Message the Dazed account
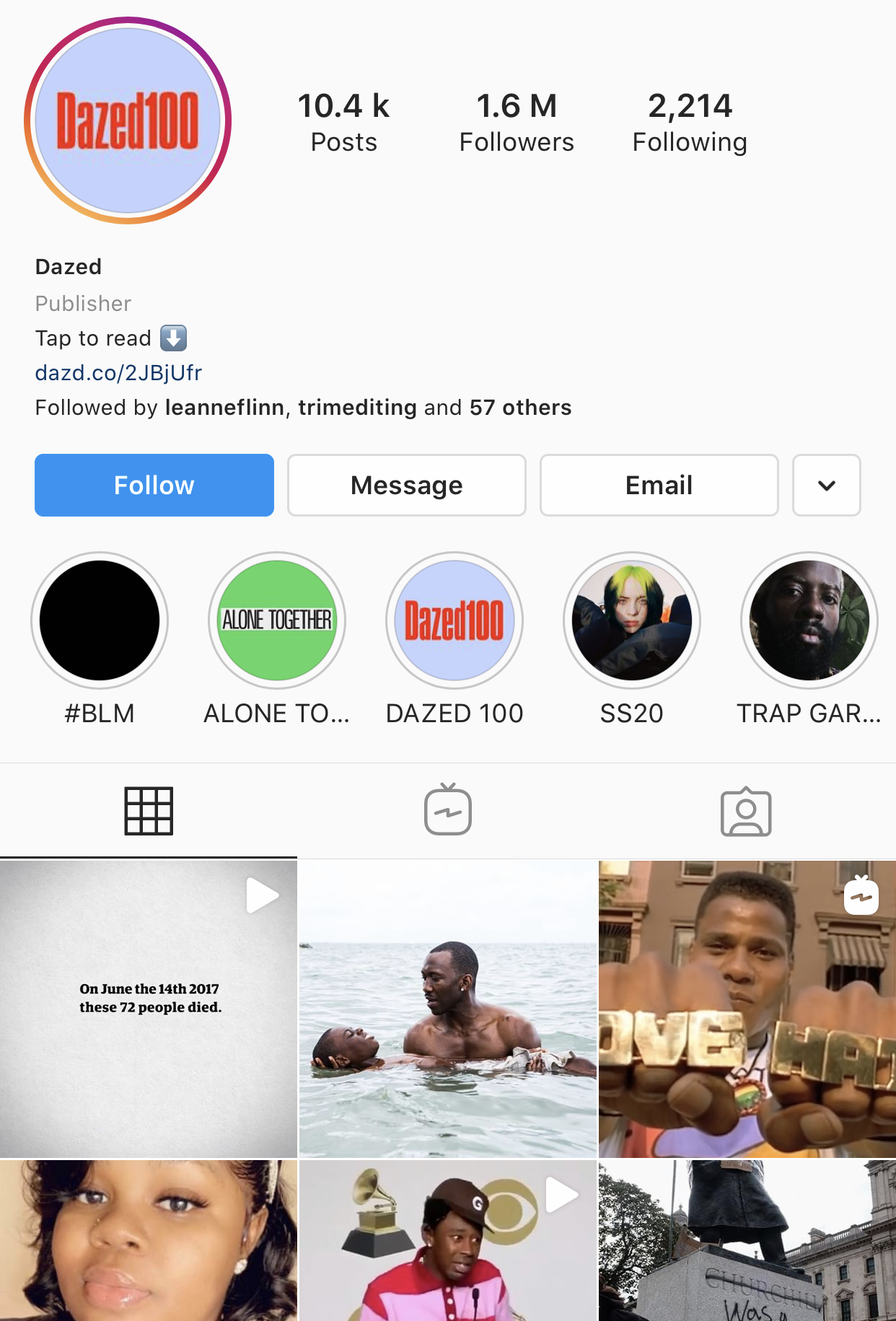Image resolution: width=896 pixels, height=1321 pixels. [x=407, y=485]
